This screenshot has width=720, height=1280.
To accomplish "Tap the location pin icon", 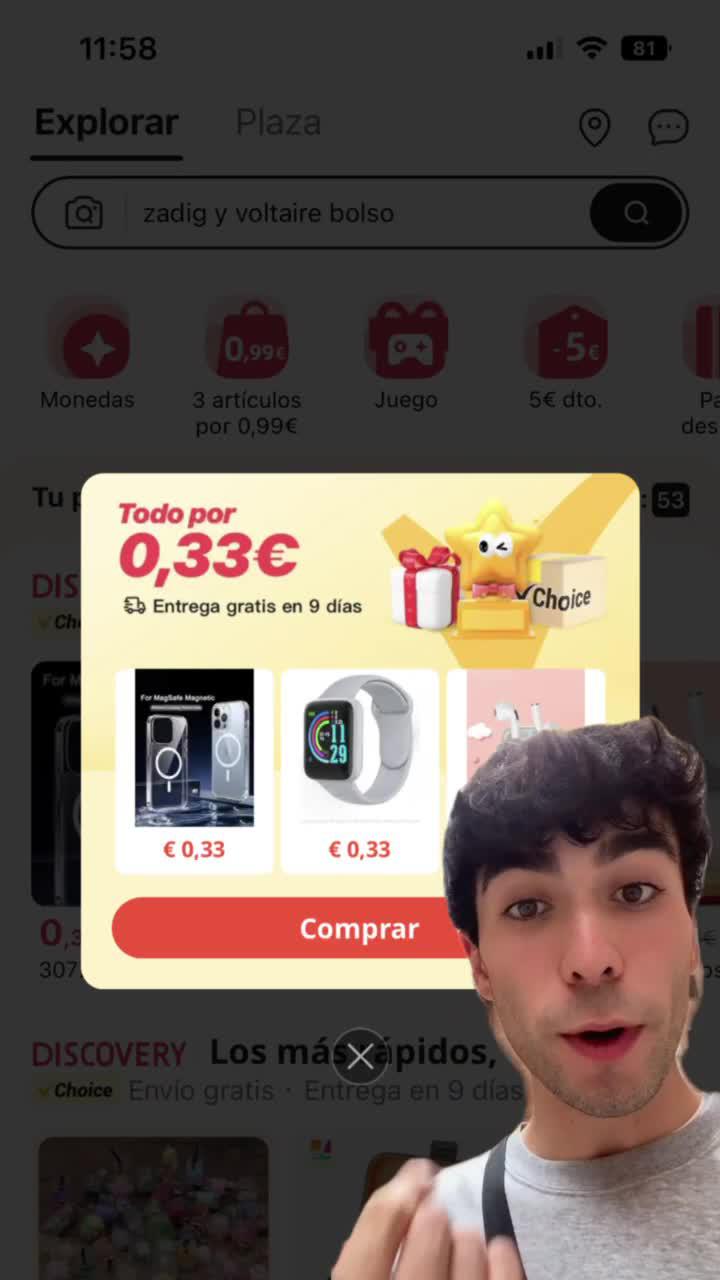I will click(x=595, y=127).
